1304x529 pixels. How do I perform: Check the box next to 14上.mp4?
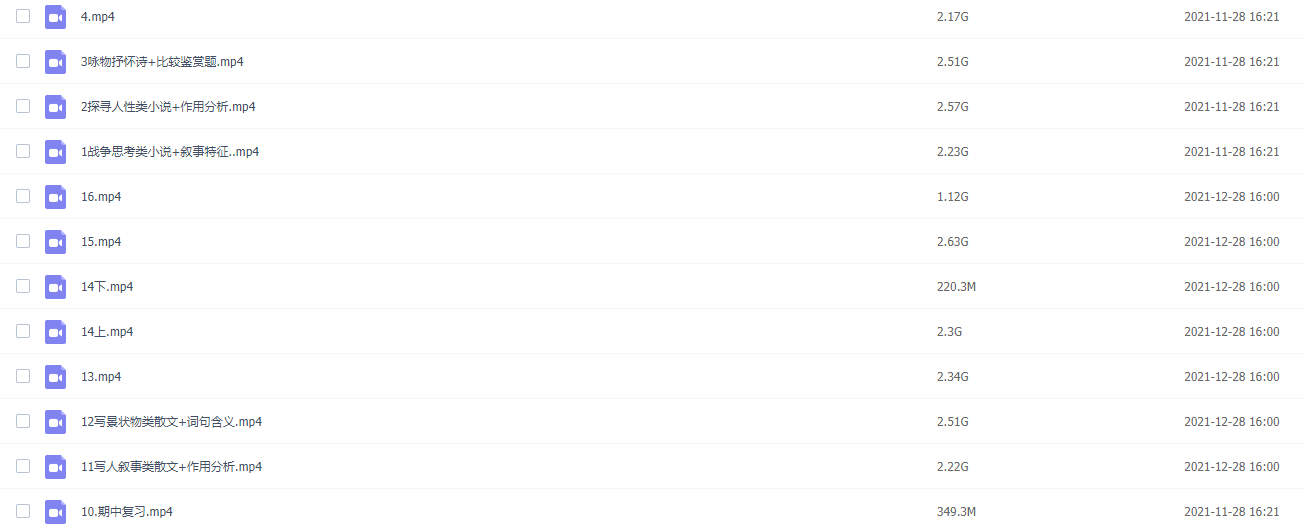[23, 332]
